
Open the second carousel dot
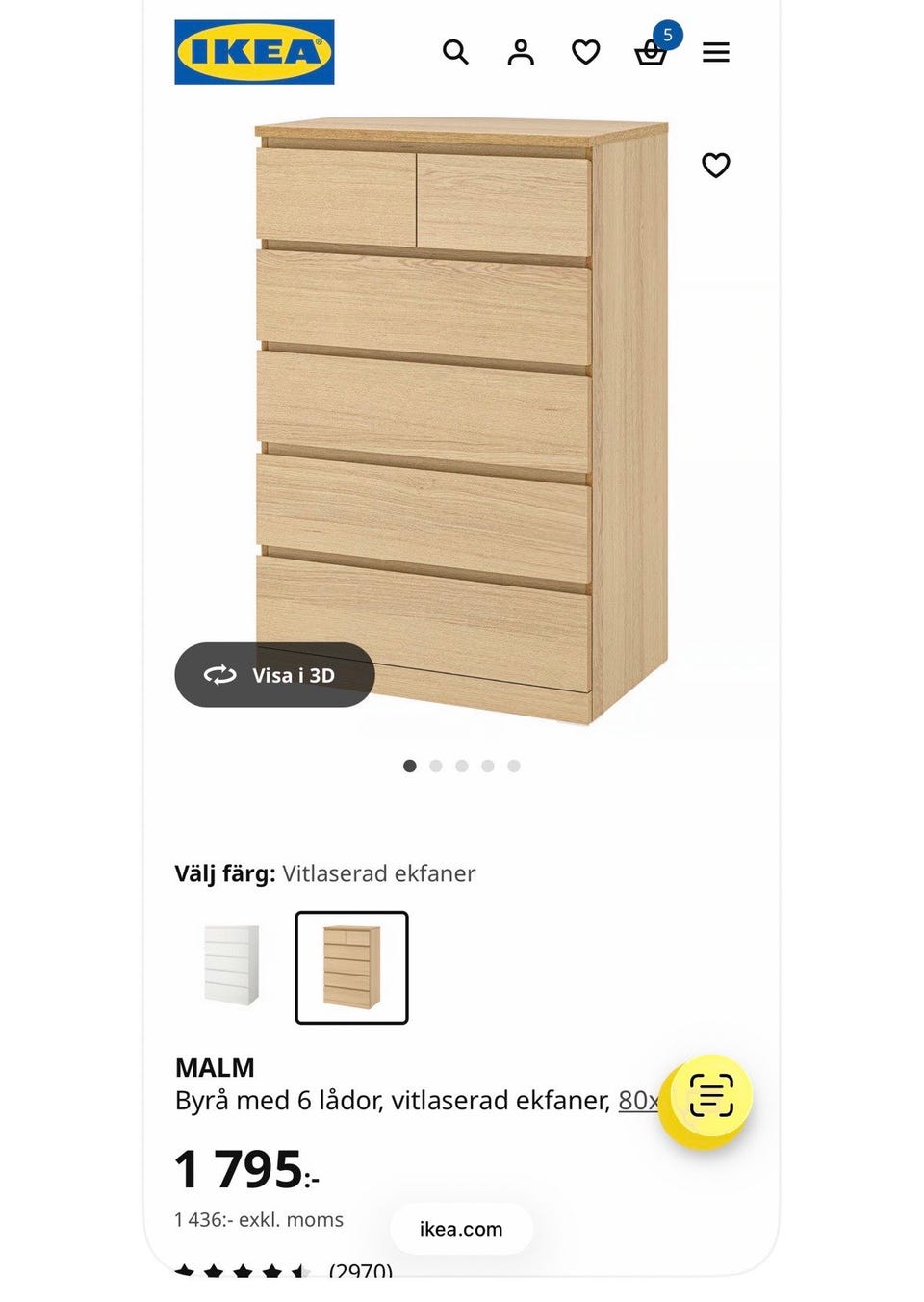pos(436,766)
